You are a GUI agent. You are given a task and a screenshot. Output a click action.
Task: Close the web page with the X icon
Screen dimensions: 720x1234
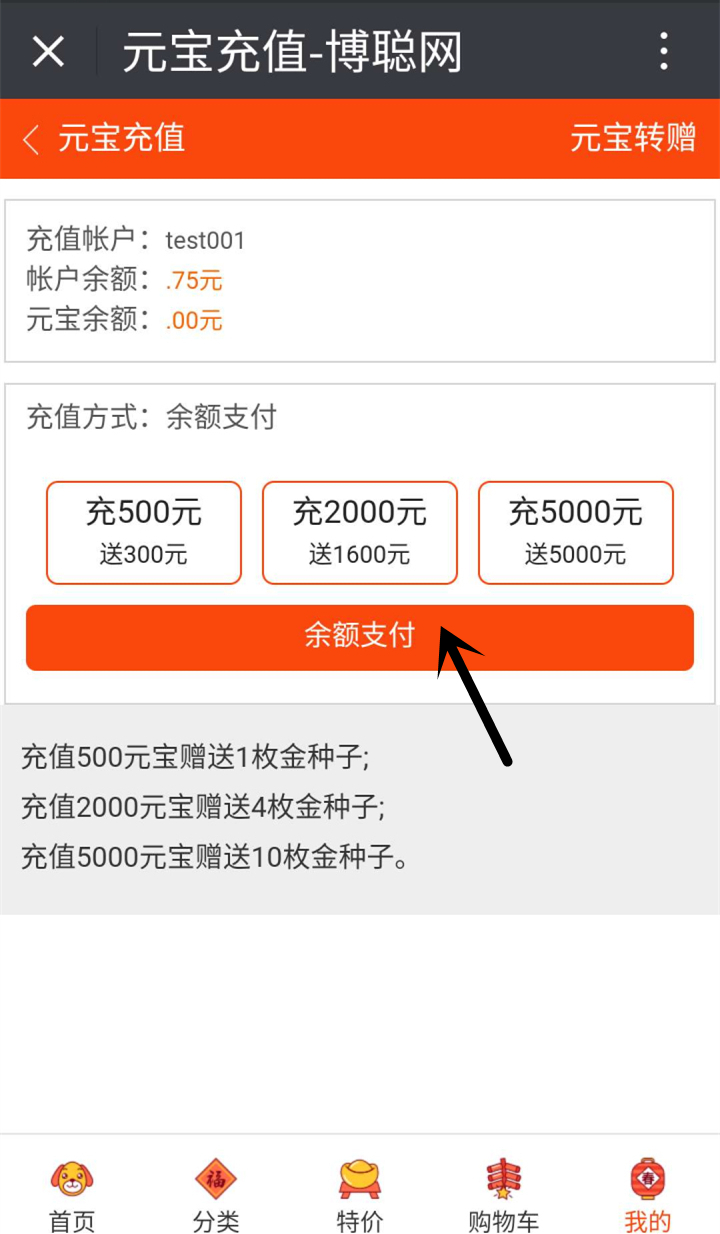48,51
